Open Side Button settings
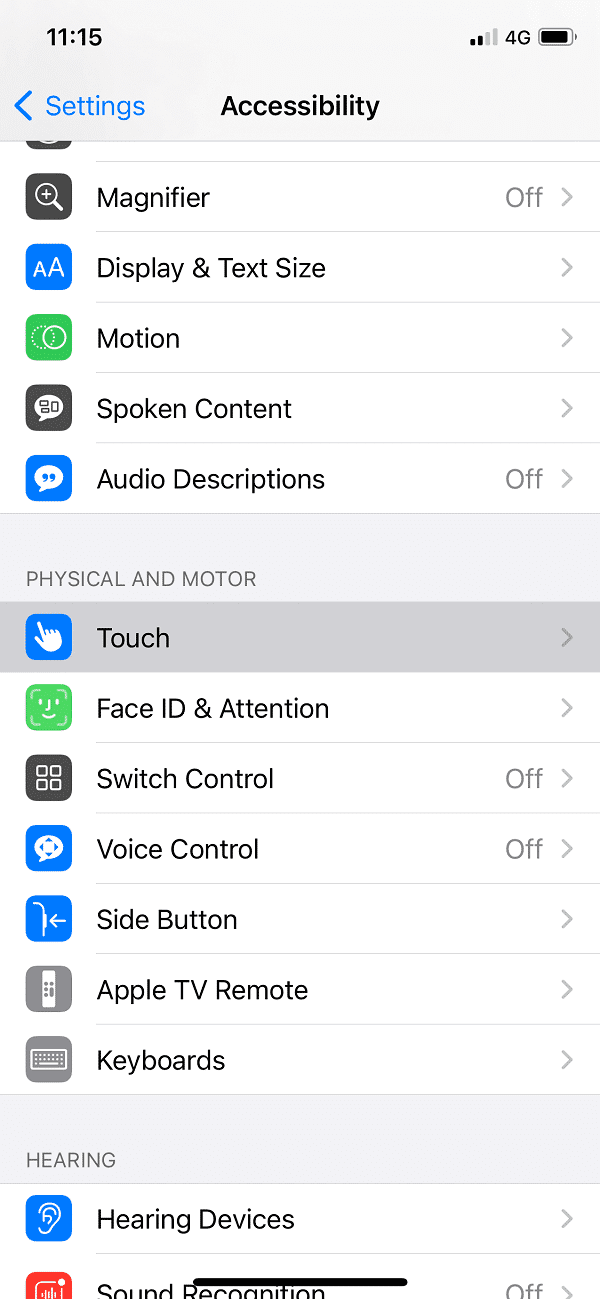This screenshot has width=600, height=1299. (x=300, y=919)
